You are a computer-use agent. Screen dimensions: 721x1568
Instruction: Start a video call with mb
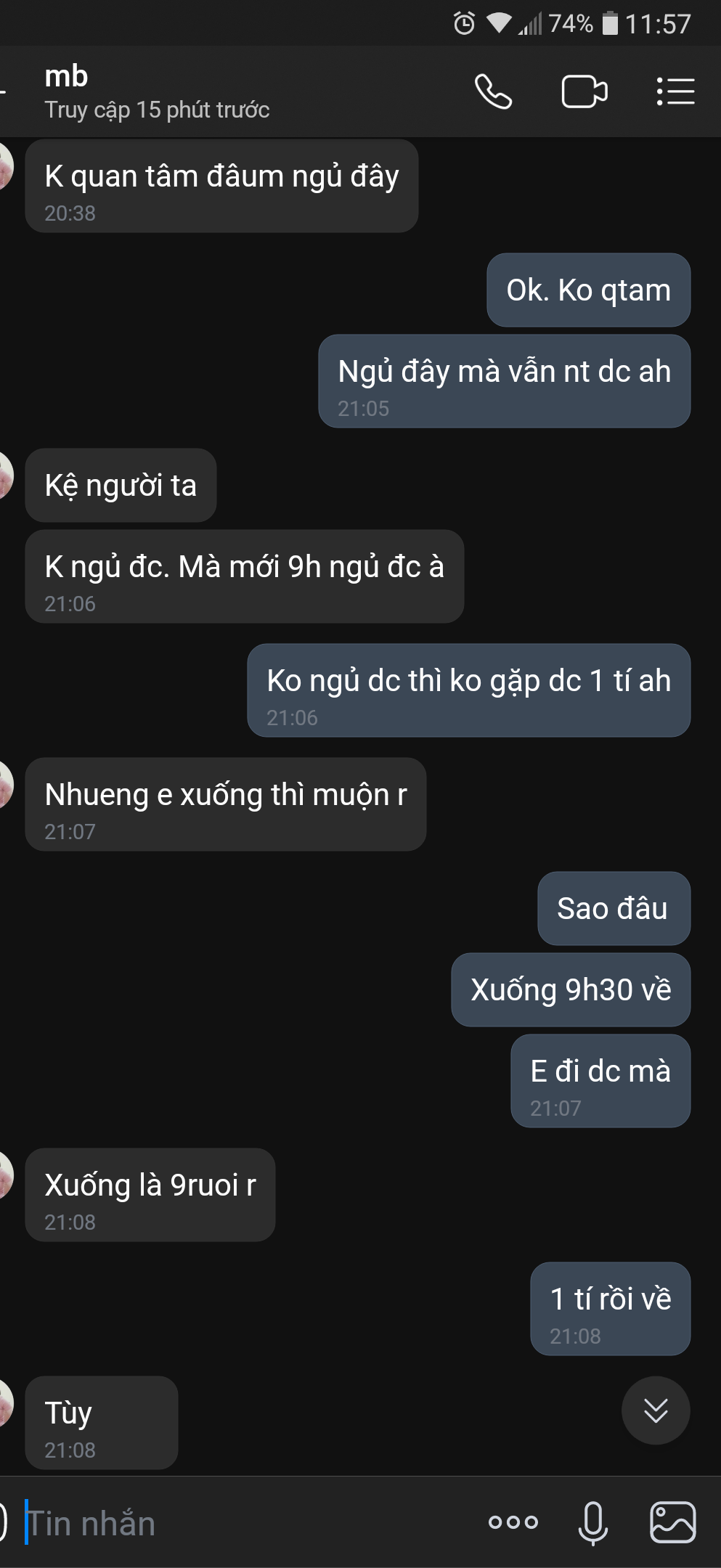(x=584, y=91)
